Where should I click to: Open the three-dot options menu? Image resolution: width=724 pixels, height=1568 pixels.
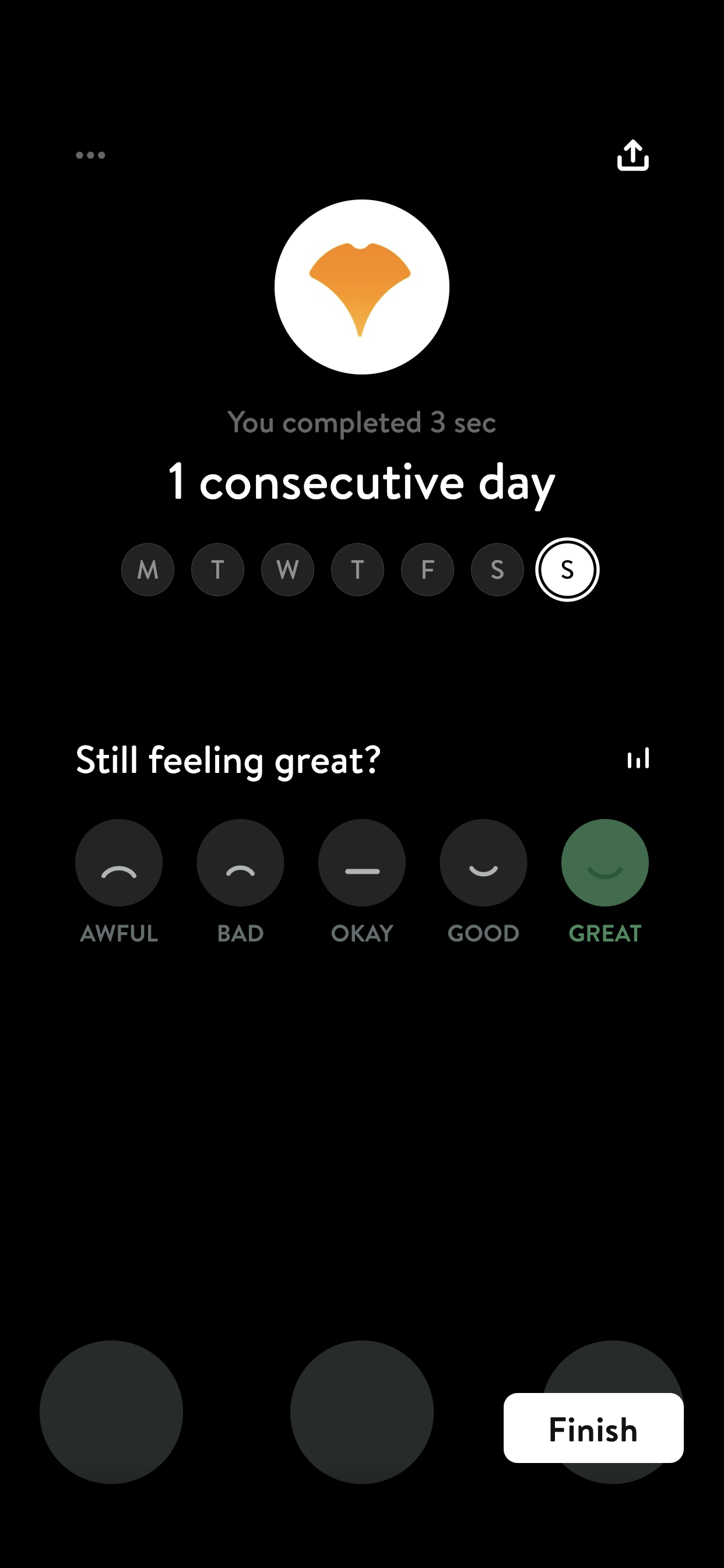[90, 155]
